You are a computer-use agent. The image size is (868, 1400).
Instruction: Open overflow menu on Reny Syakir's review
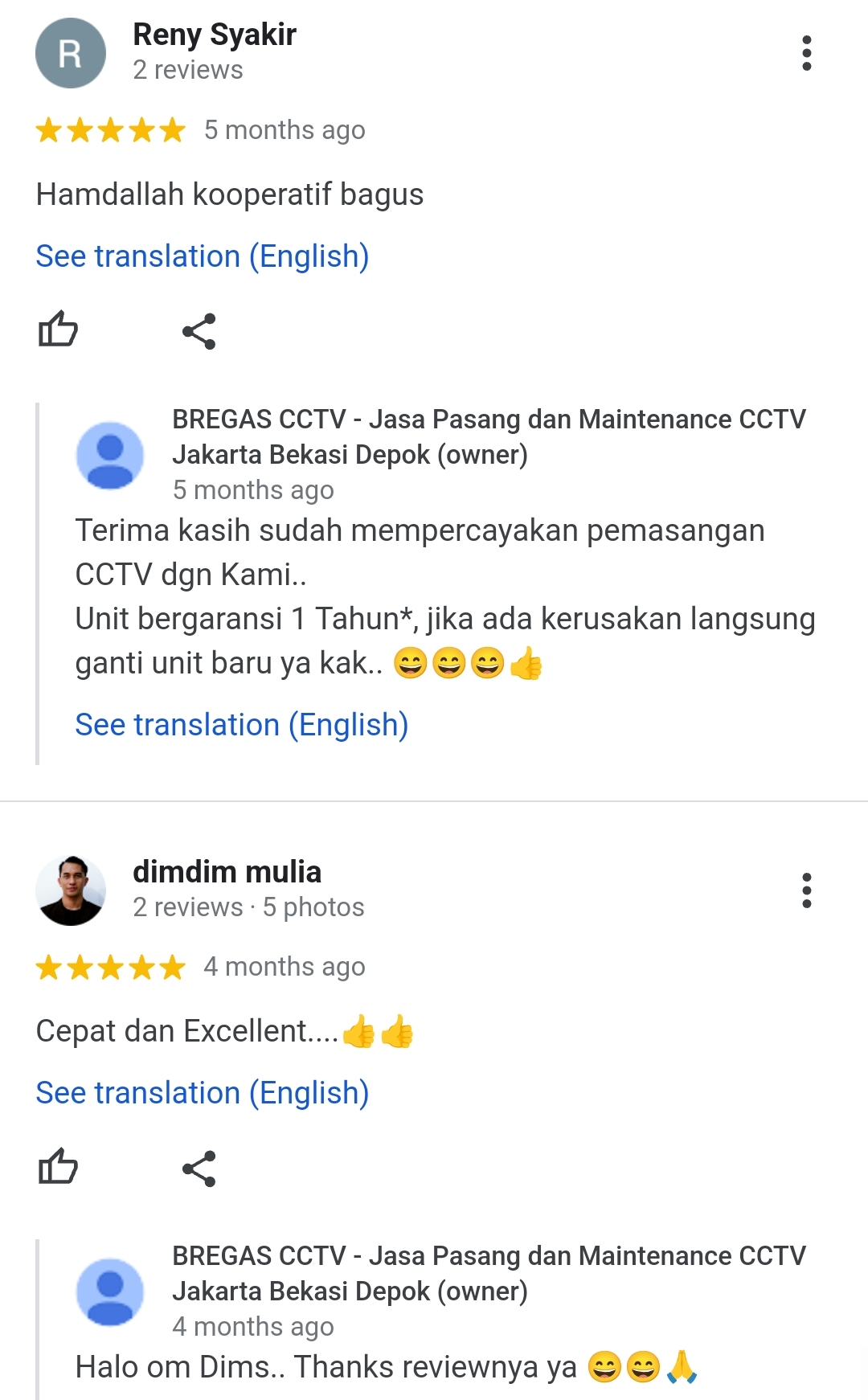(807, 52)
